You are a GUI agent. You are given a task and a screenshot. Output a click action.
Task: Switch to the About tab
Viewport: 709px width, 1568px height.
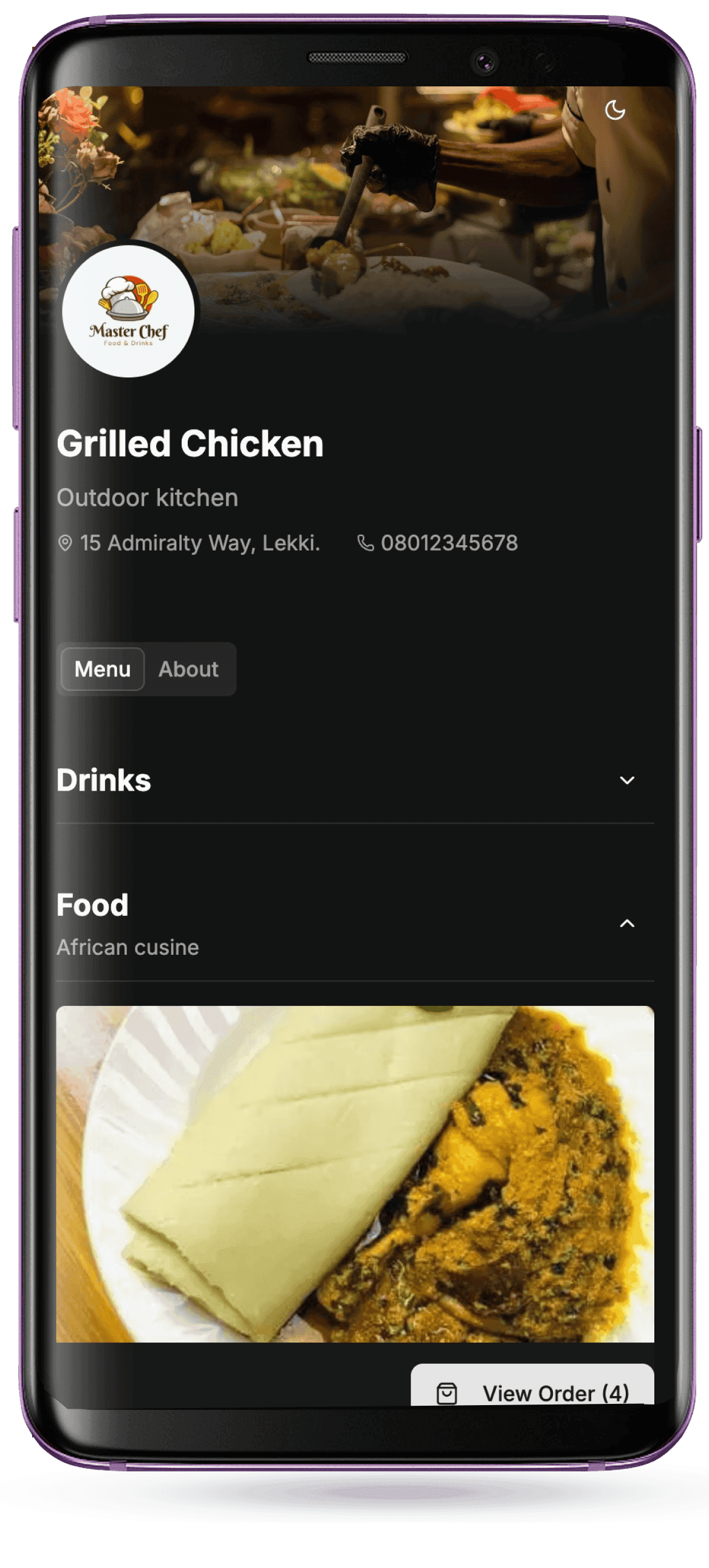coord(188,669)
